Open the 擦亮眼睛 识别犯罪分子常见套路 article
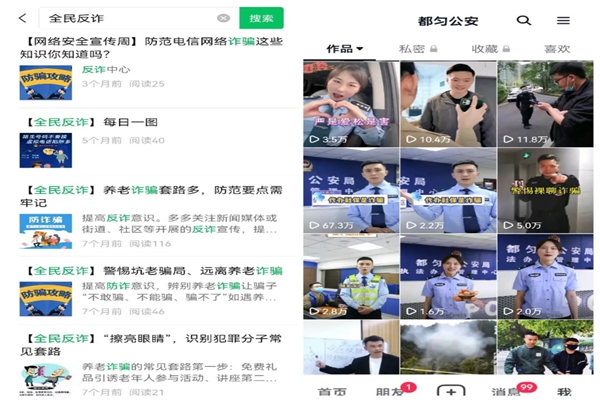 tap(150, 345)
